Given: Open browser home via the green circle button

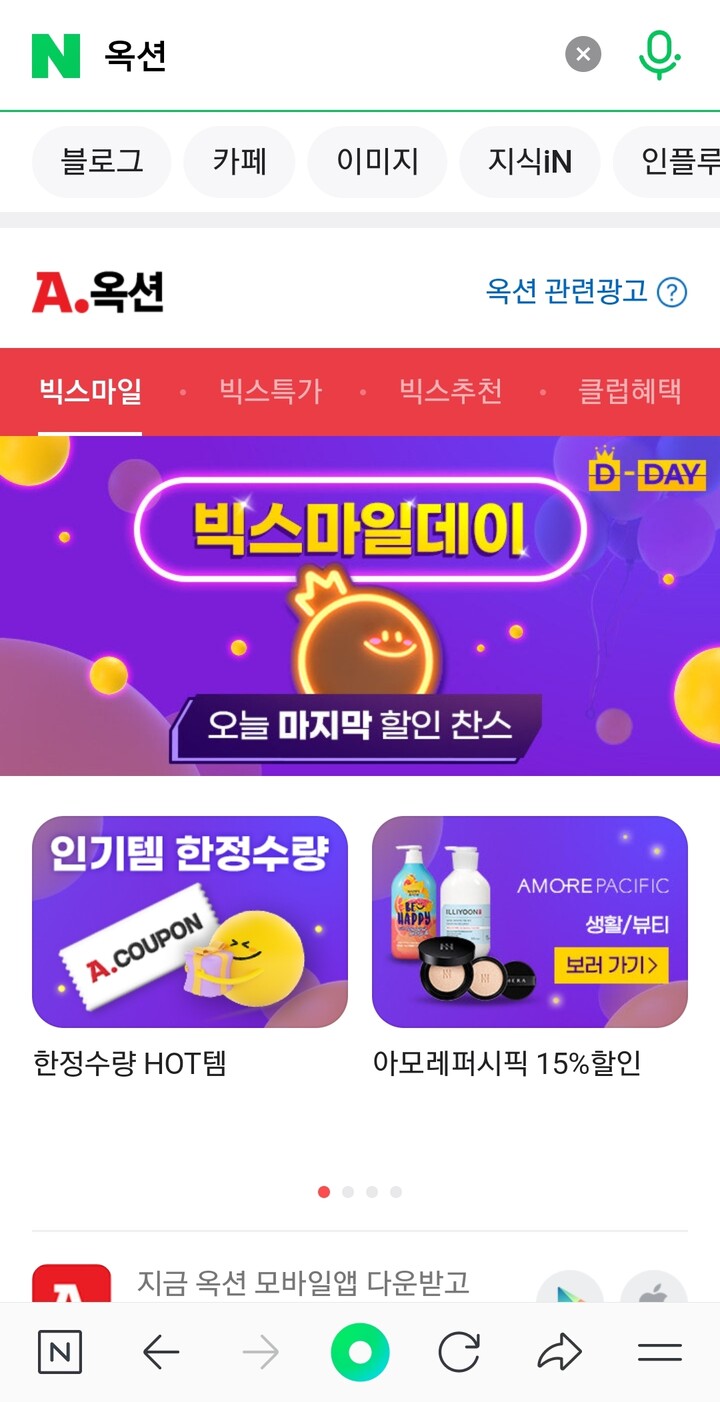Looking at the screenshot, I should coord(360,1350).
